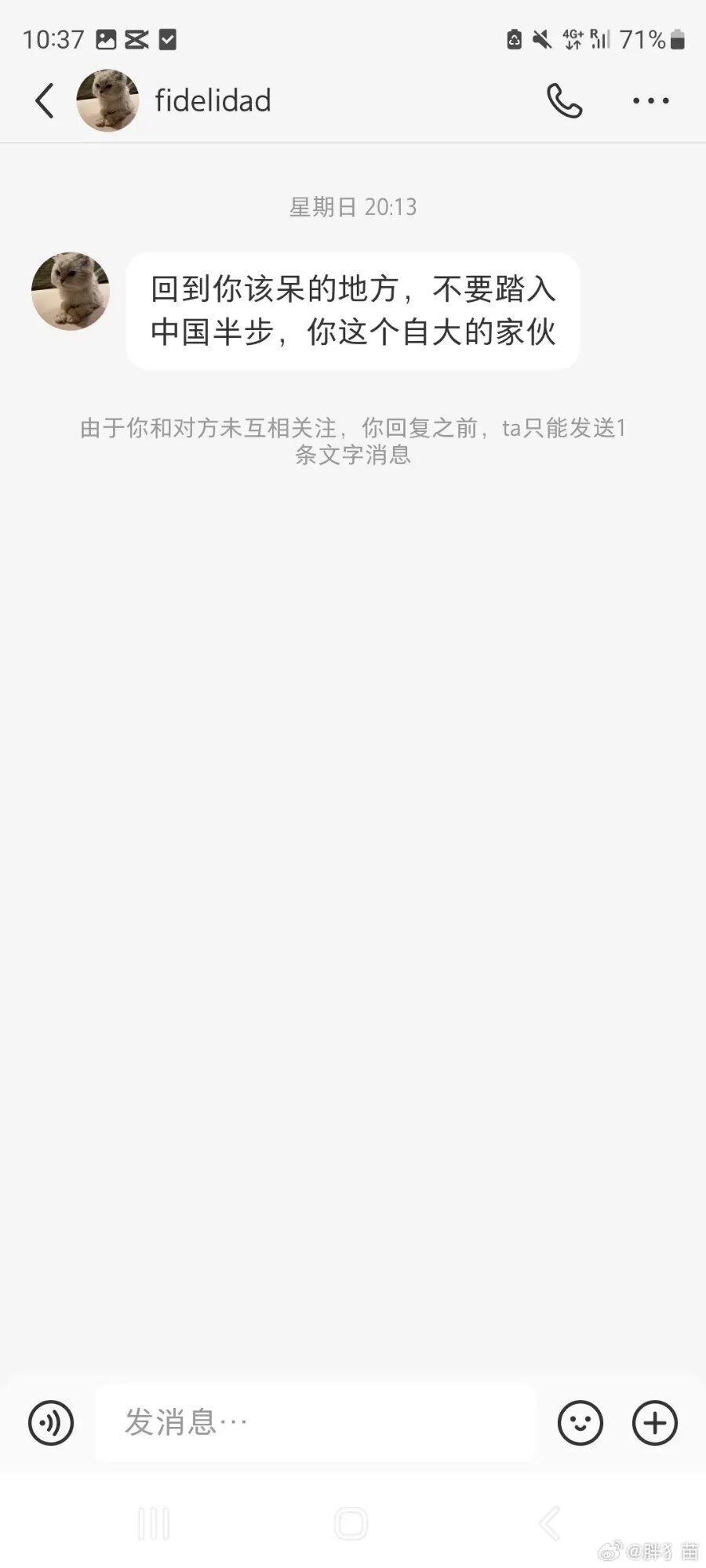Open the emoji picker
The image size is (706, 1568).
point(580,1422)
